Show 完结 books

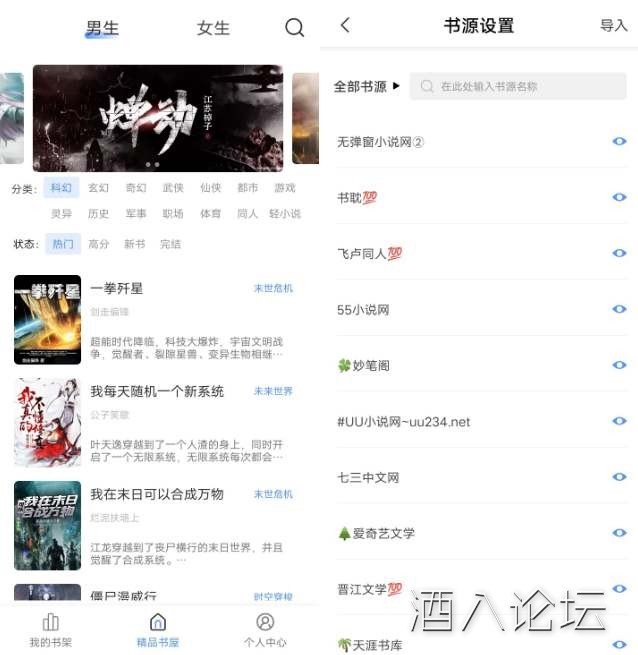tap(170, 244)
